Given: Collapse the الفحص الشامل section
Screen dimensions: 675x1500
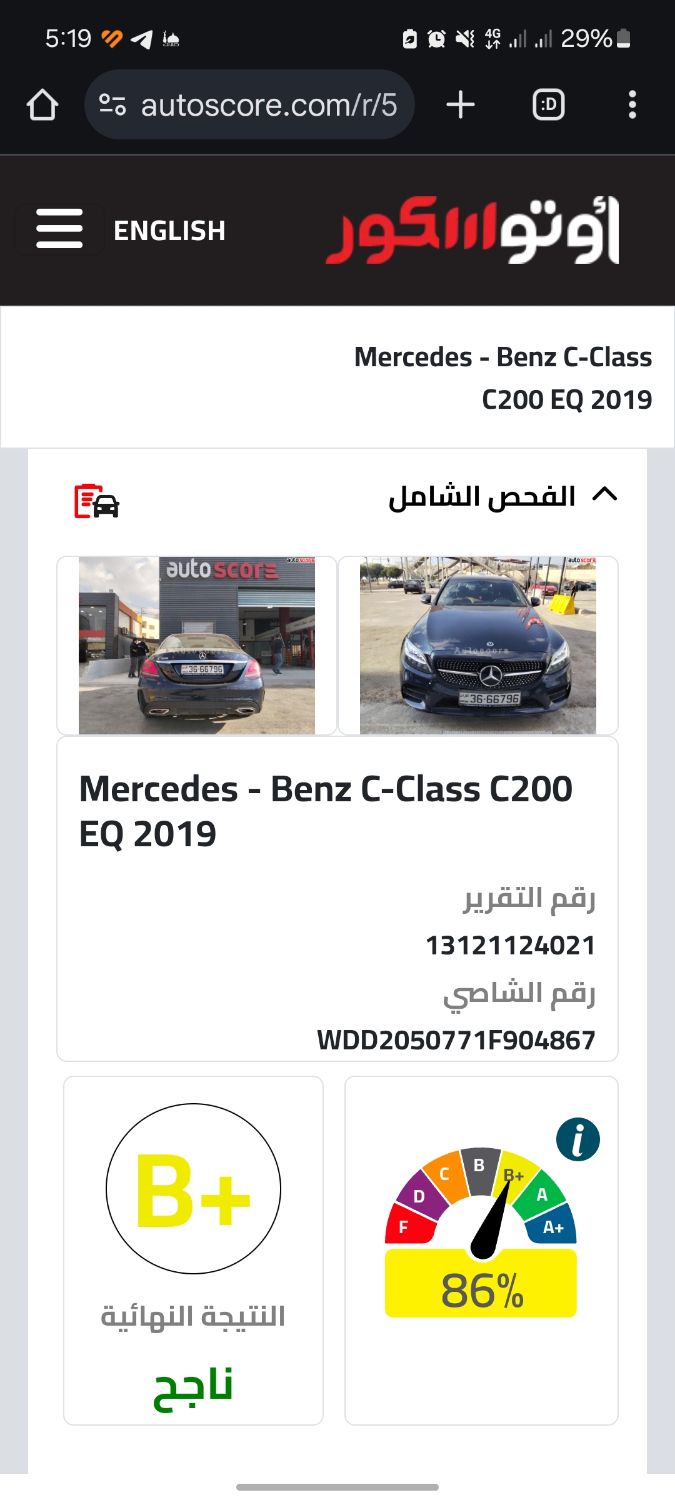Looking at the screenshot, I should [605, 495].
